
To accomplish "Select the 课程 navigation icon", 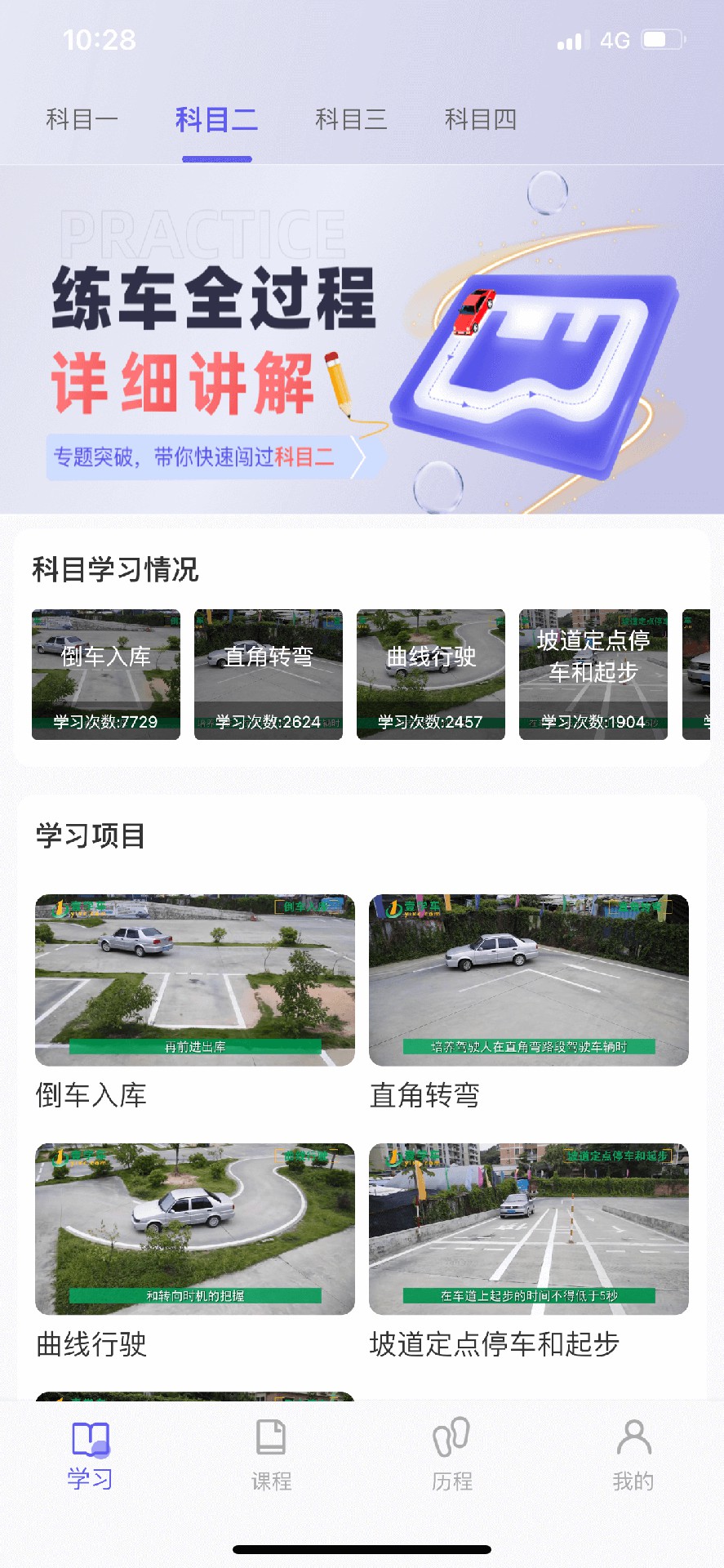I will click(x=270, y=1437).
